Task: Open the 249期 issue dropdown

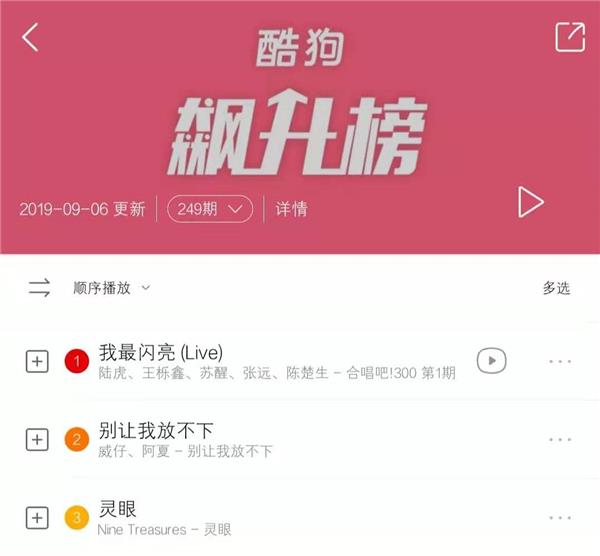Action: pos(209,209)
